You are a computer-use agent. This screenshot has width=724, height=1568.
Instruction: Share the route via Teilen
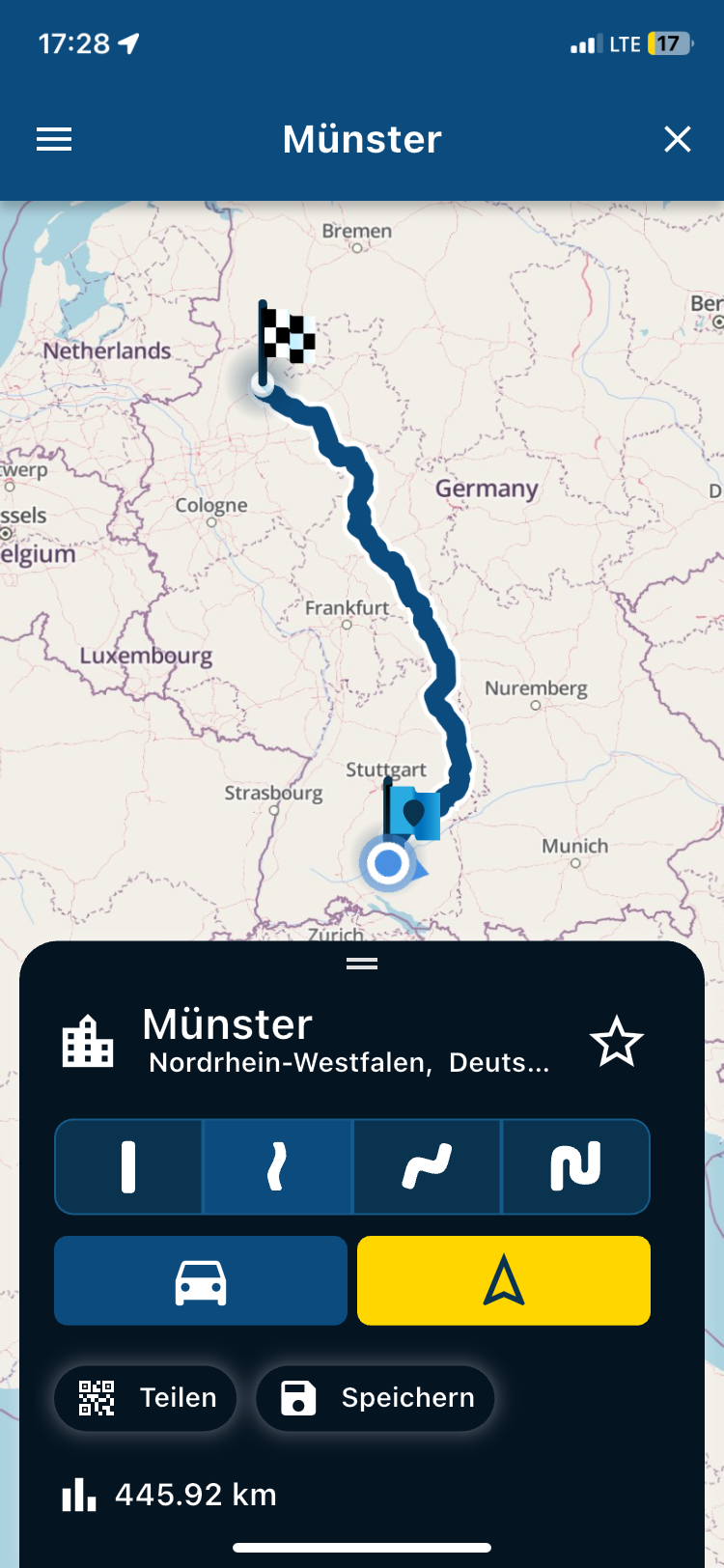pos(147,1398)
